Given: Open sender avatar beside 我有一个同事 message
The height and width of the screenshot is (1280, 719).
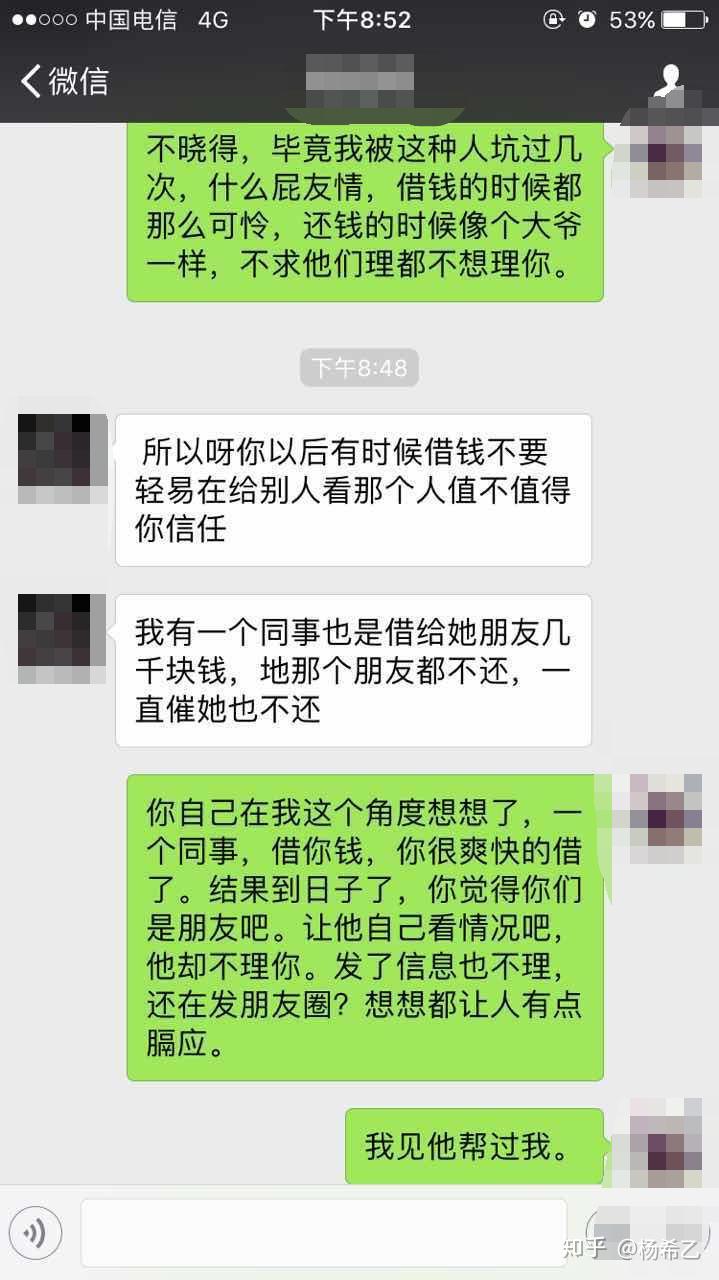Looking at the screenshot, I should coord(61,638).
